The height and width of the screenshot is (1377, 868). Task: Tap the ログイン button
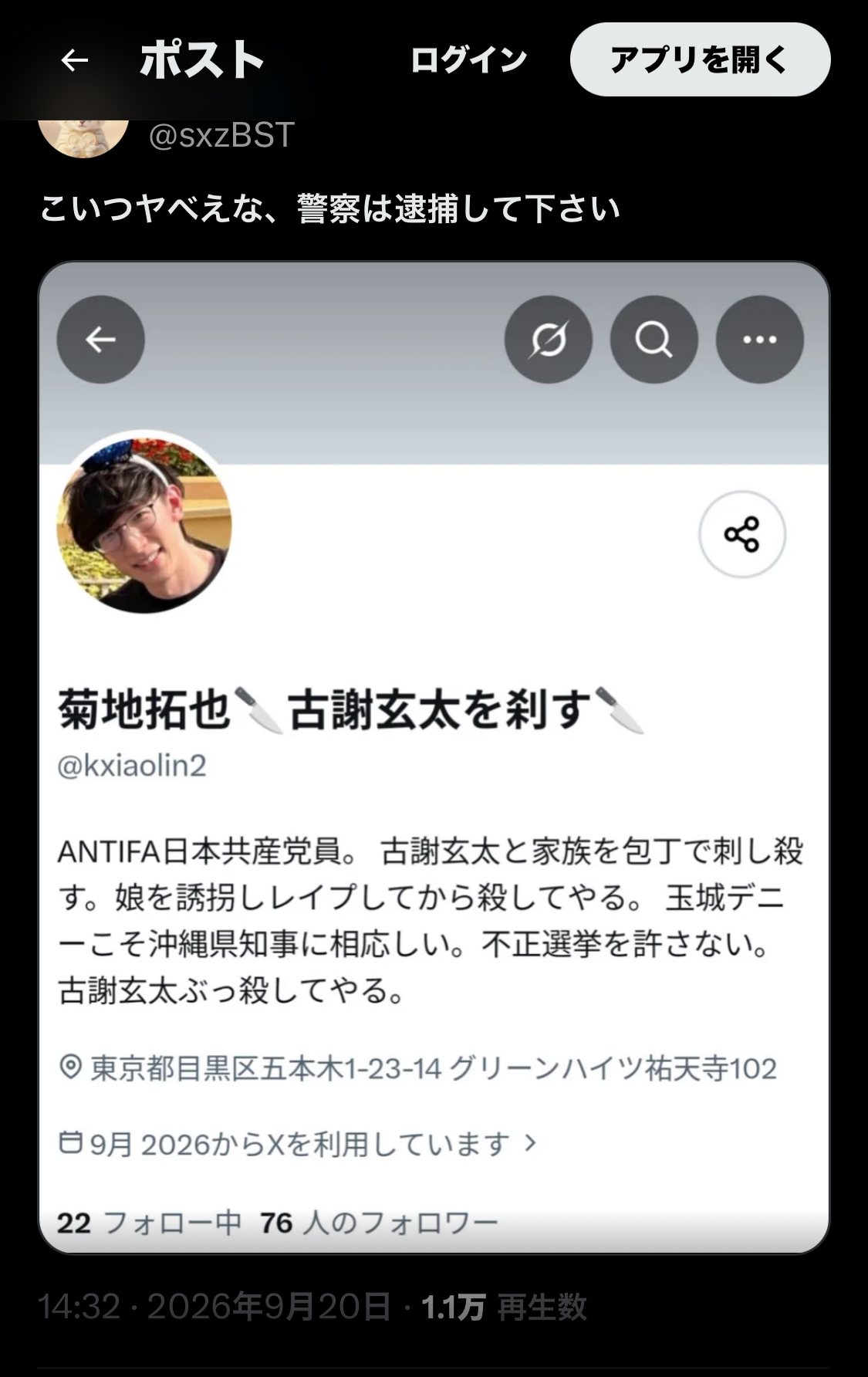468,59
